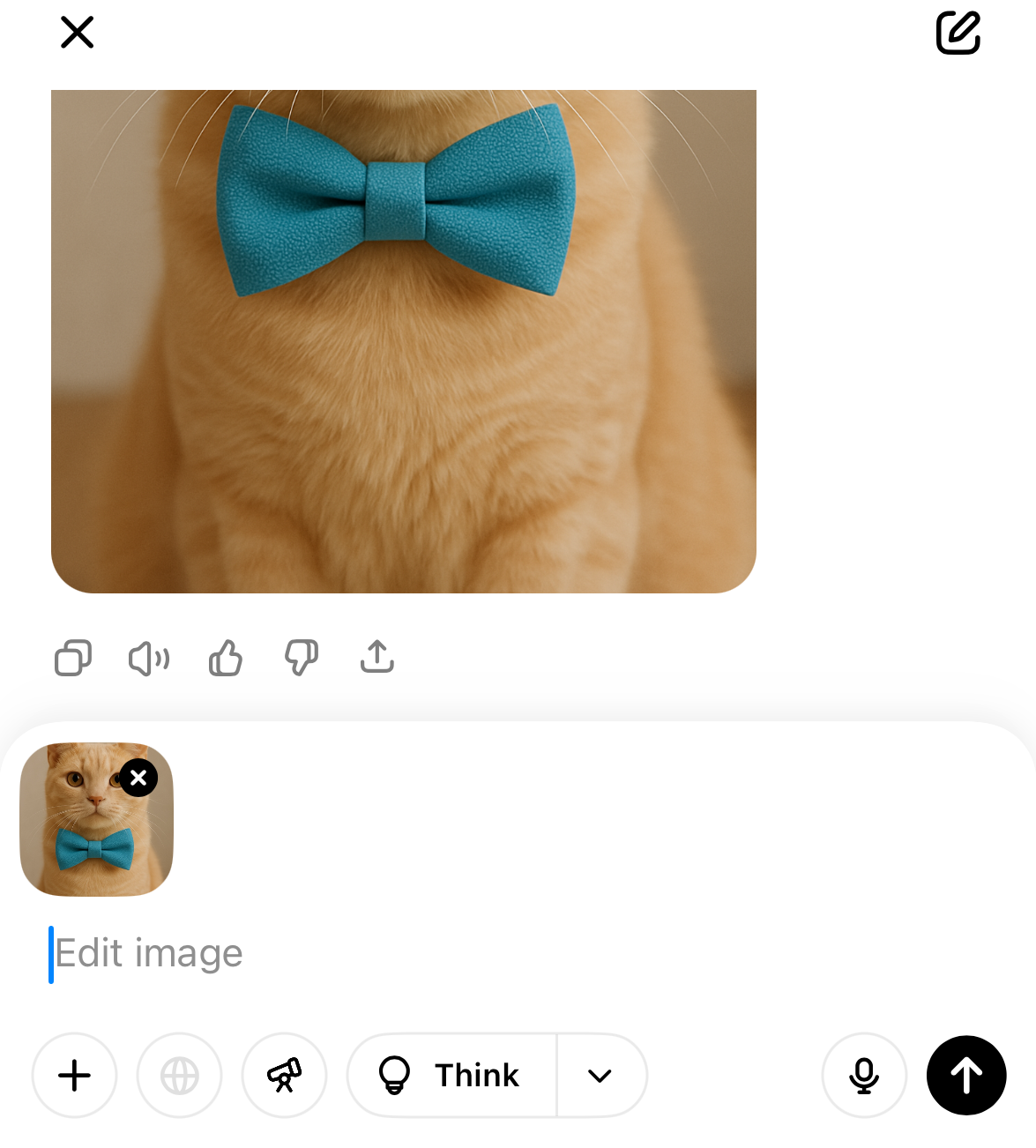Viewport: 1036px width, 1148px height.
Task: Expand the Think options dropdown
Action: (x=600, y=1076)
